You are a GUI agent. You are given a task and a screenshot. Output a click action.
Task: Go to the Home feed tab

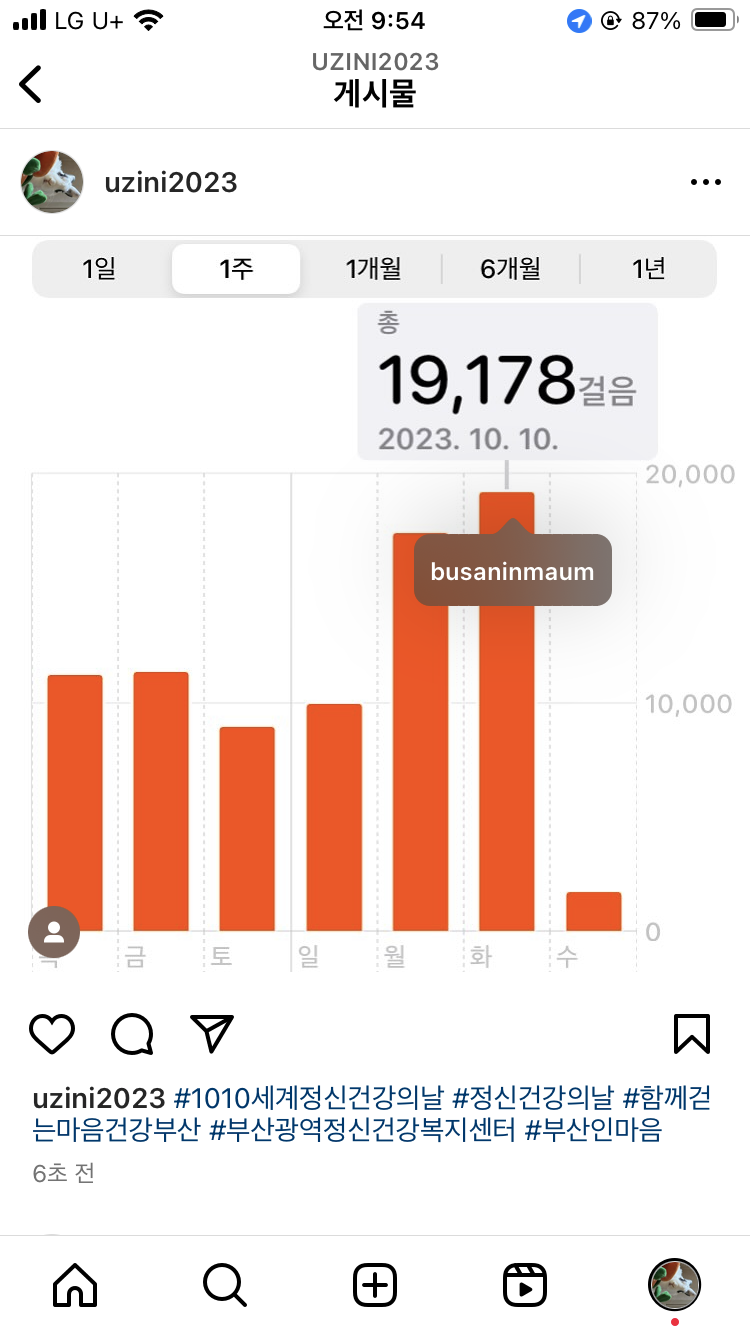75,1284
